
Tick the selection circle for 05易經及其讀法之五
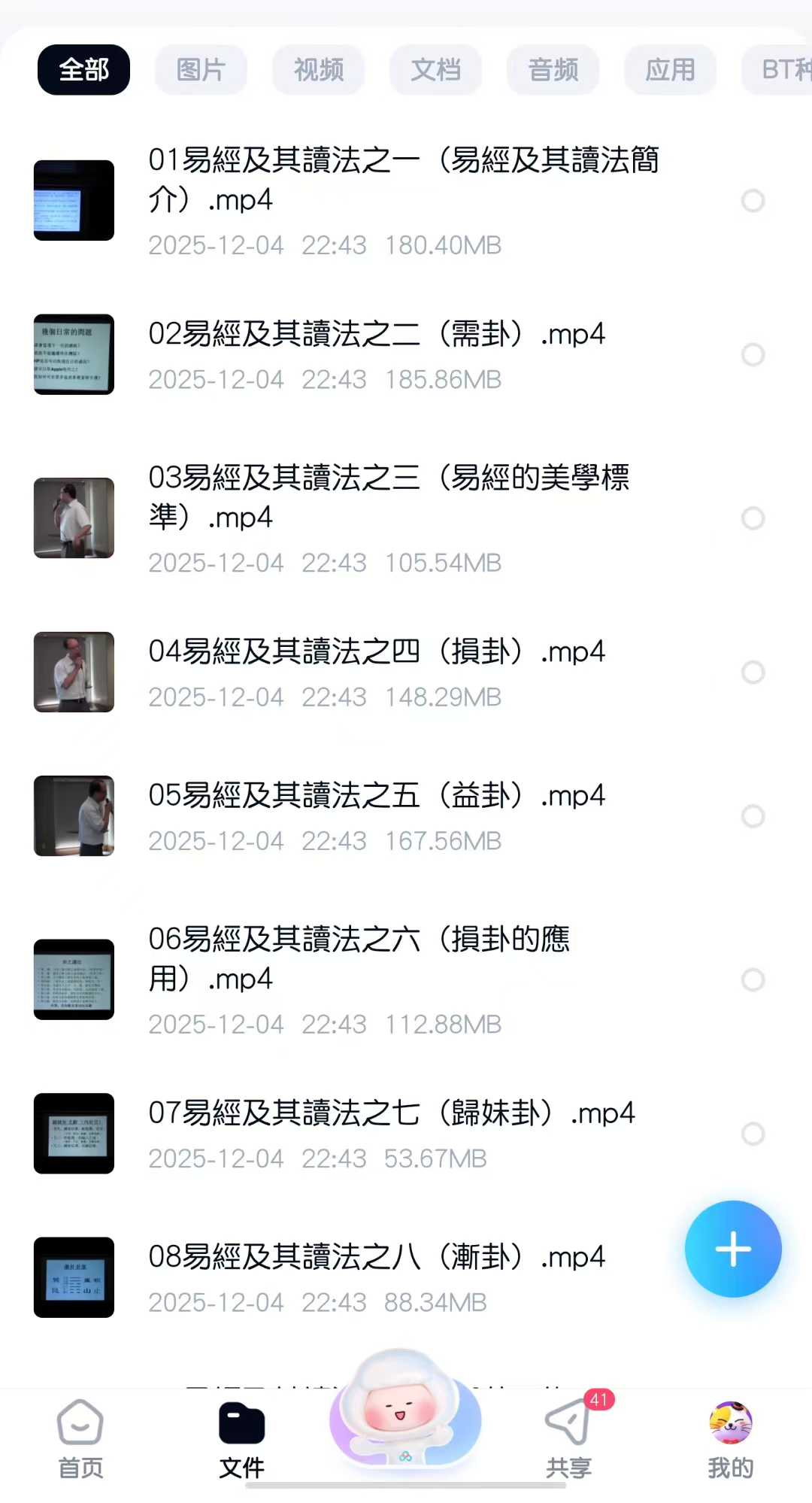point(753,815)
